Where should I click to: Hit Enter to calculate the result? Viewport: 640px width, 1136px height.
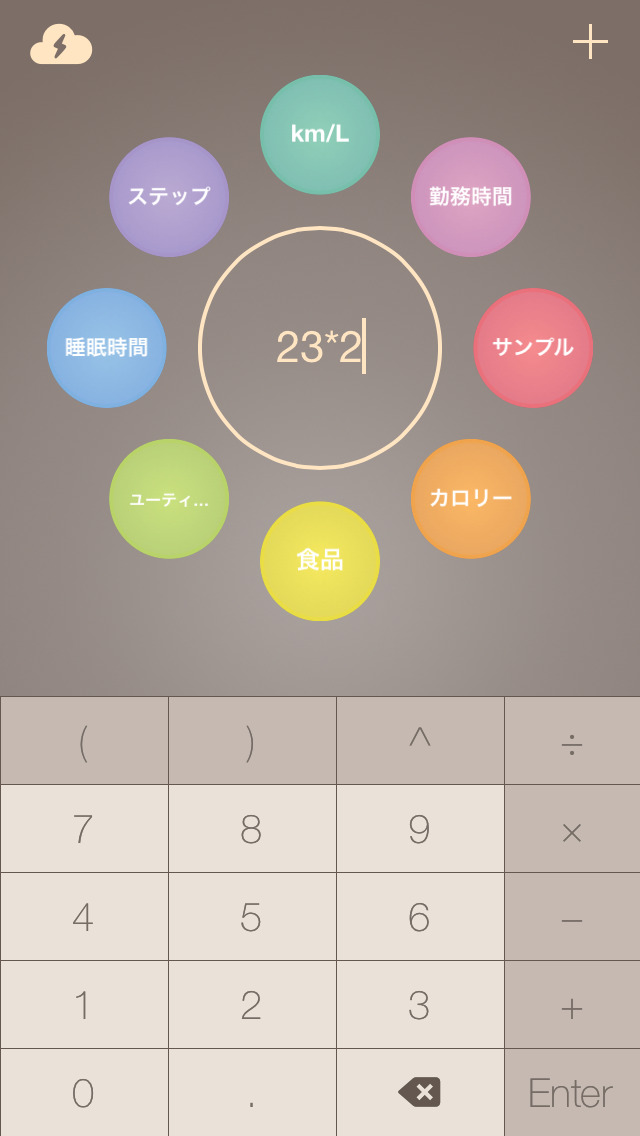pyautogui.click(x=572, y=1093)
